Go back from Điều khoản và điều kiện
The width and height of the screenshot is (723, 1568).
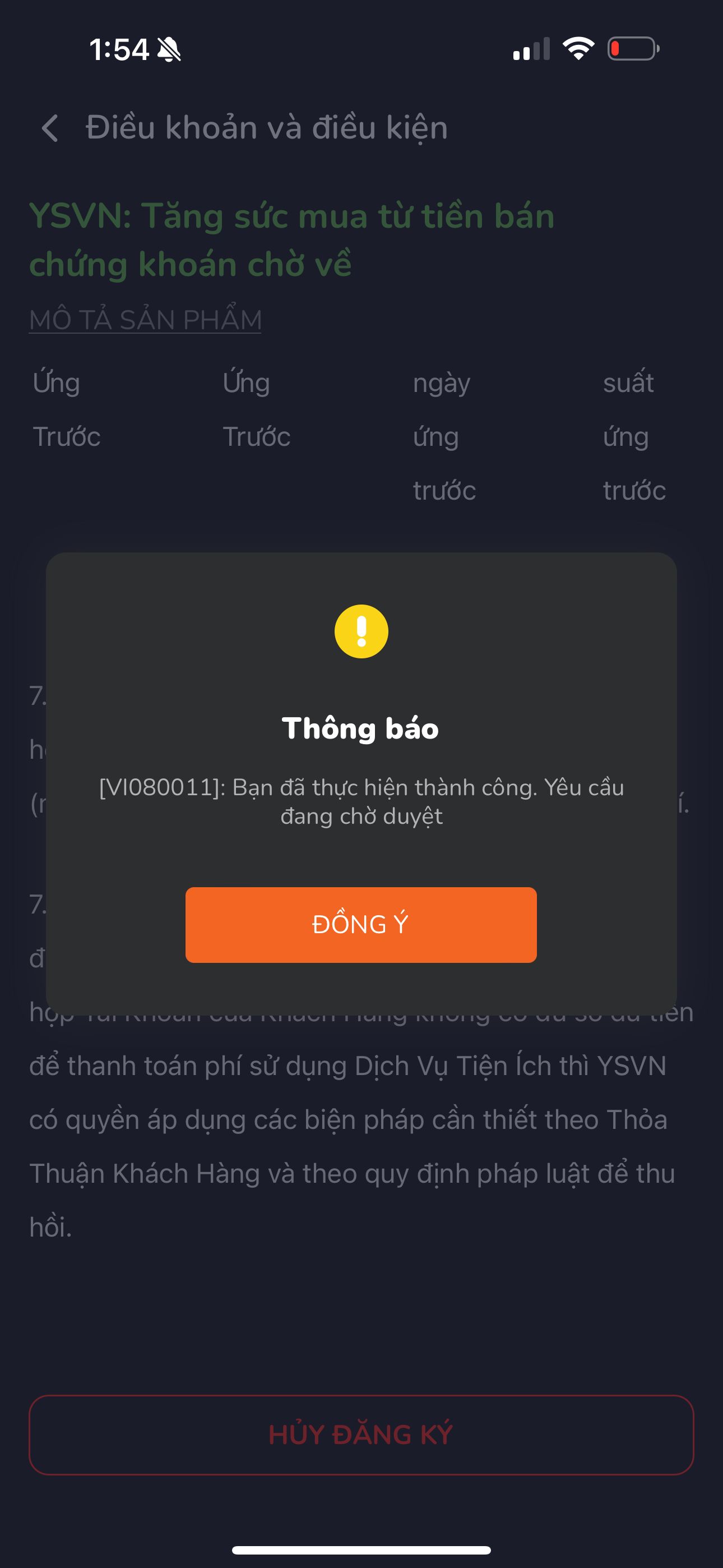coord(50,128)
